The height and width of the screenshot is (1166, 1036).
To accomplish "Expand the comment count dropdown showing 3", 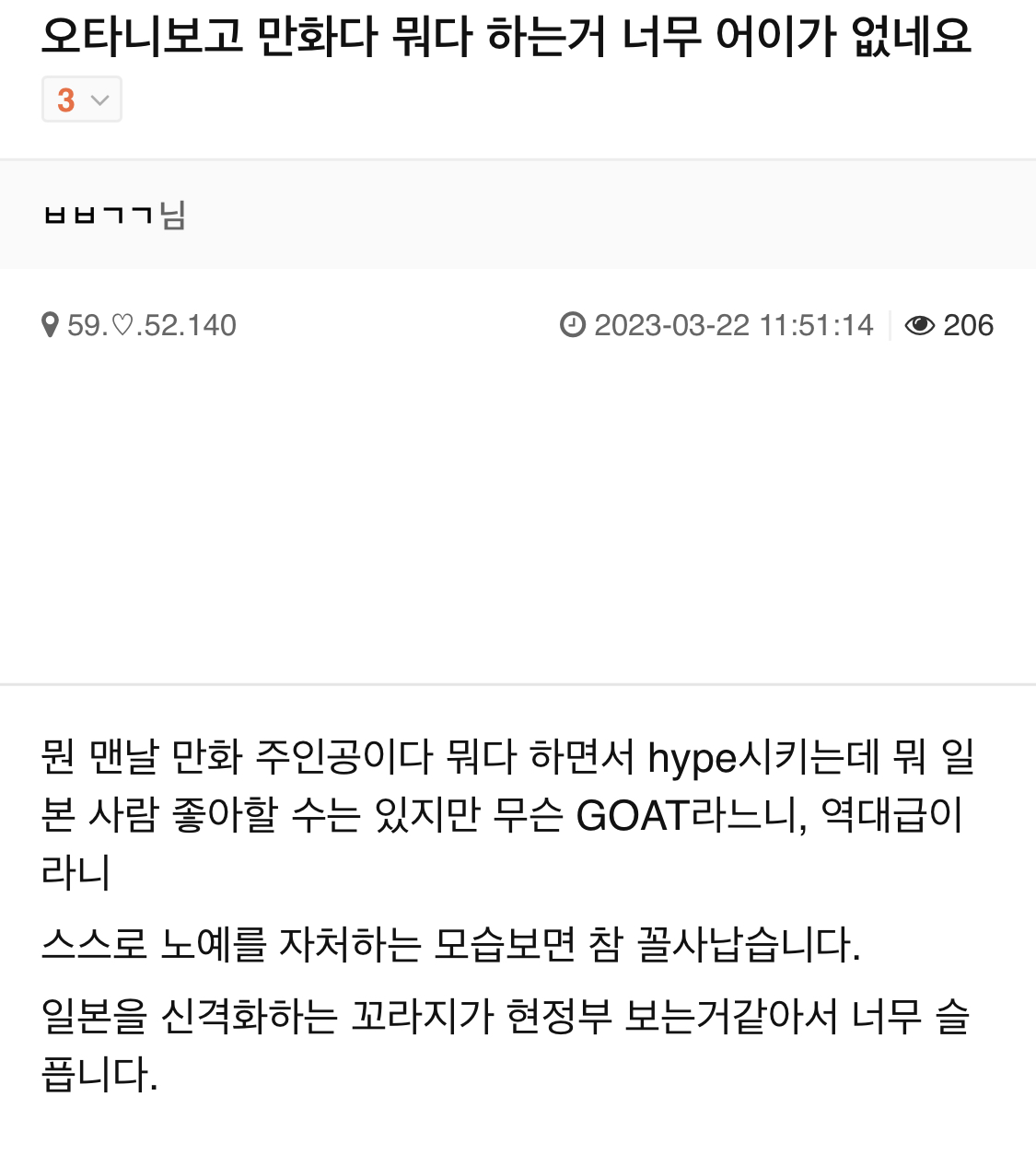I will point(82,99).
